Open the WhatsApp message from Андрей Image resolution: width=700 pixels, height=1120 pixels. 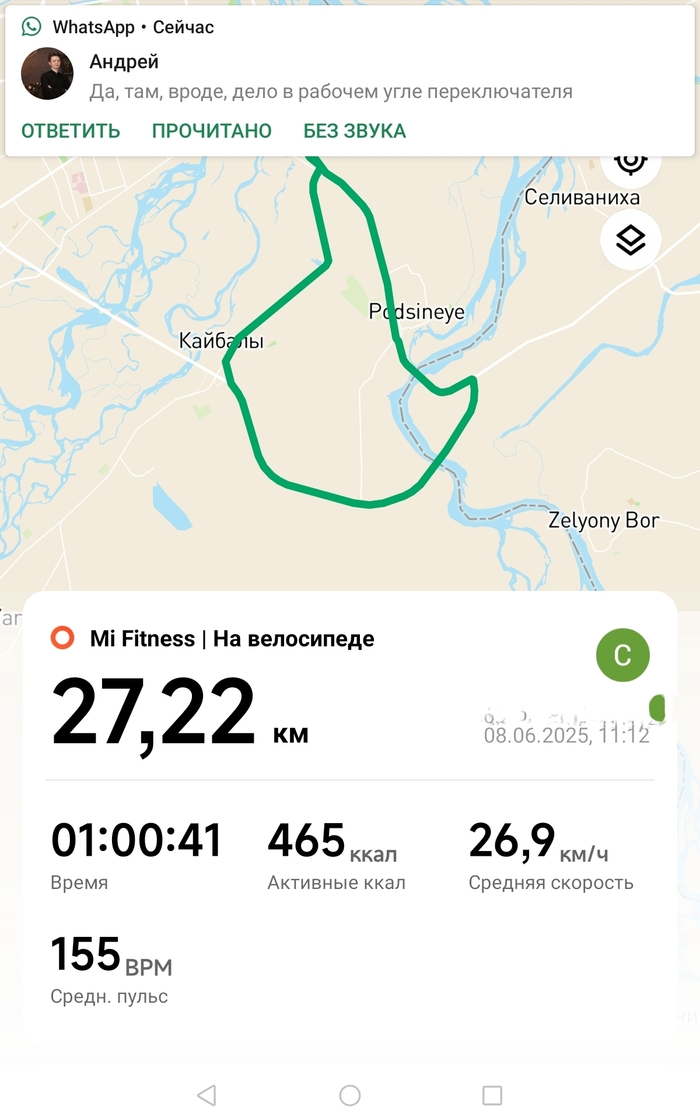point(330,77)
